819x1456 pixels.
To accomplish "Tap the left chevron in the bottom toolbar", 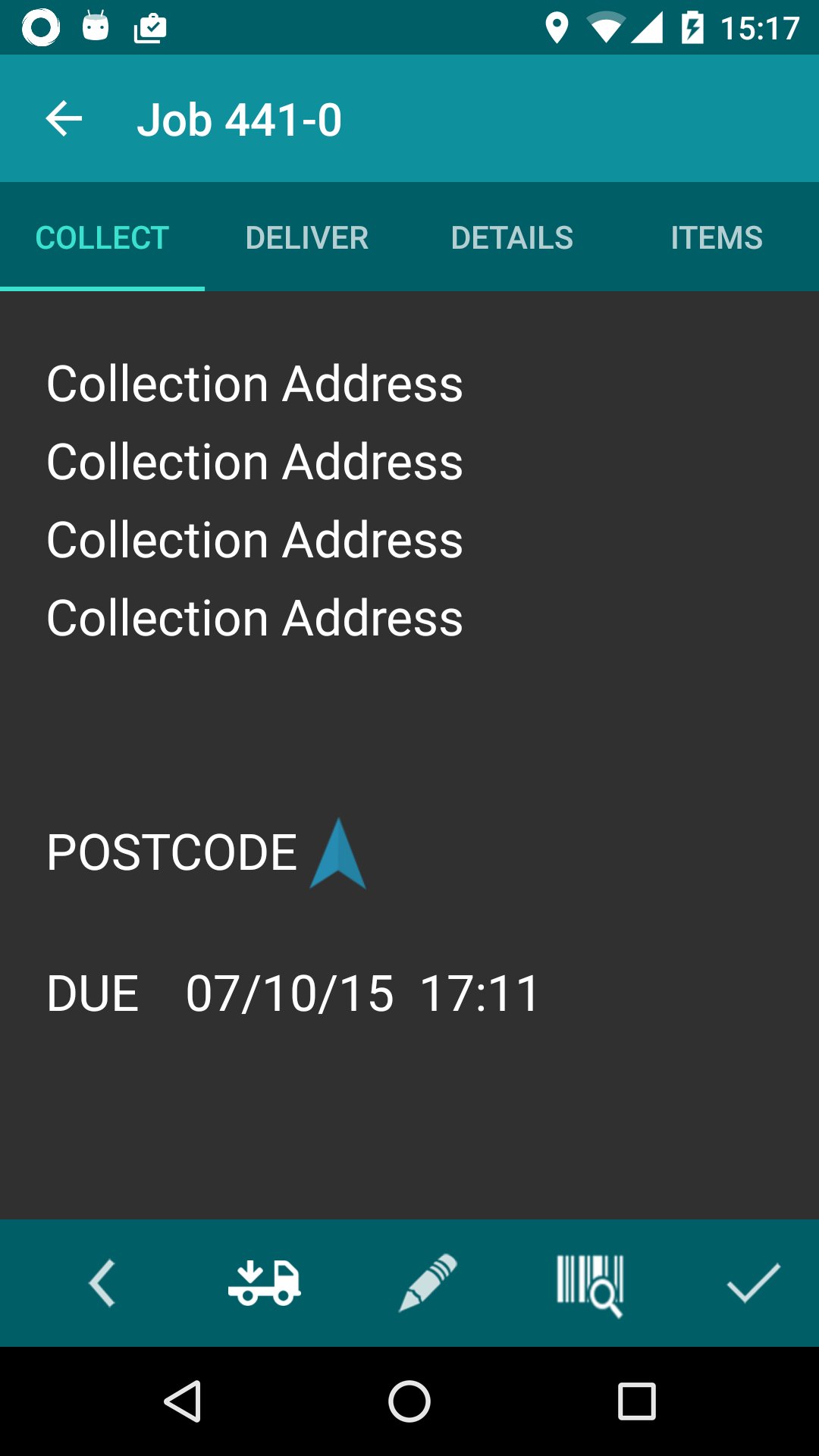I will (102, 1283).
